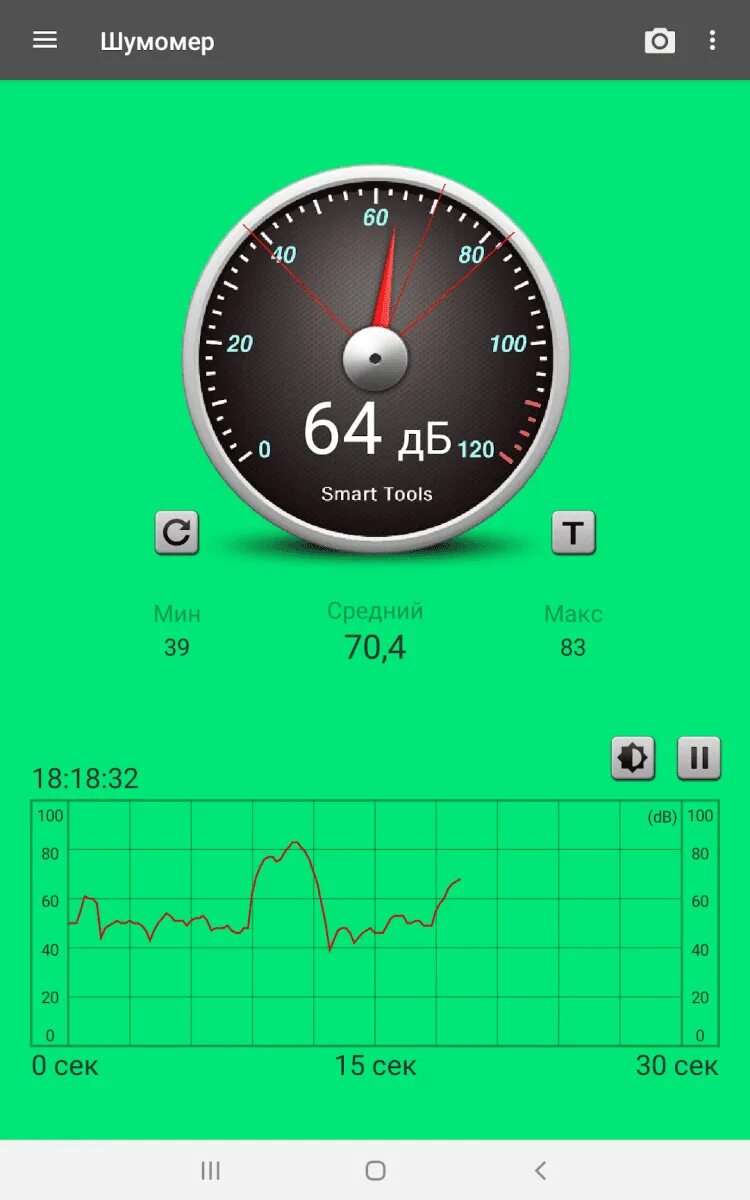750x1200 pixels.
Task: Open the hamburger drawer menu
Action: coord(45,40)
